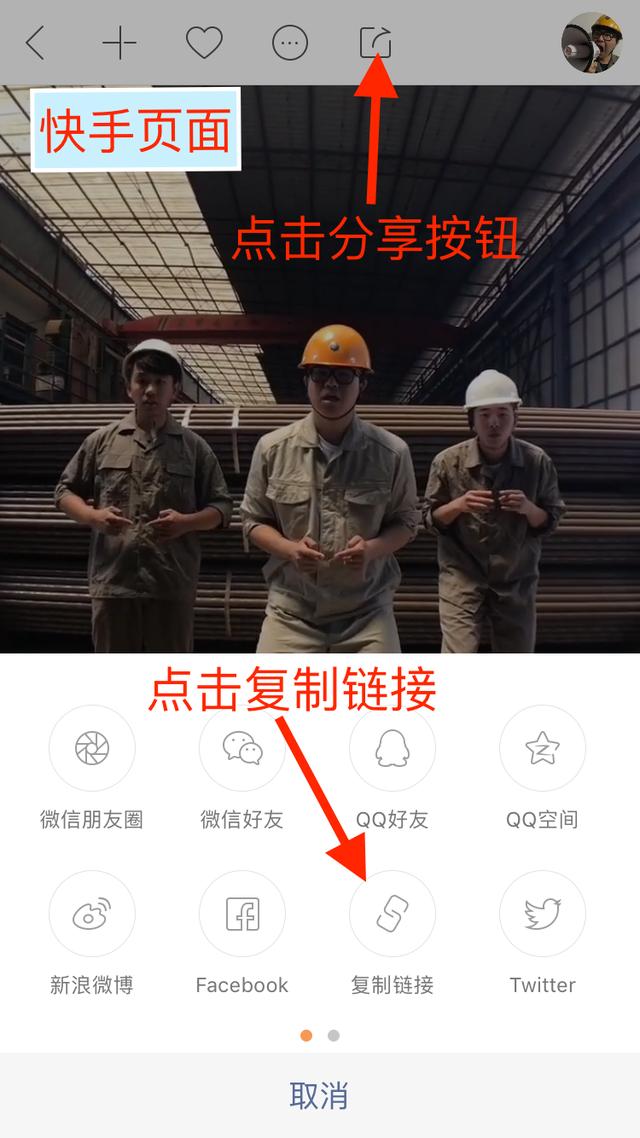This screenshot has width=640, height=1138.
Task: Tap the second page indicator dot
Action: (334, 1035)
